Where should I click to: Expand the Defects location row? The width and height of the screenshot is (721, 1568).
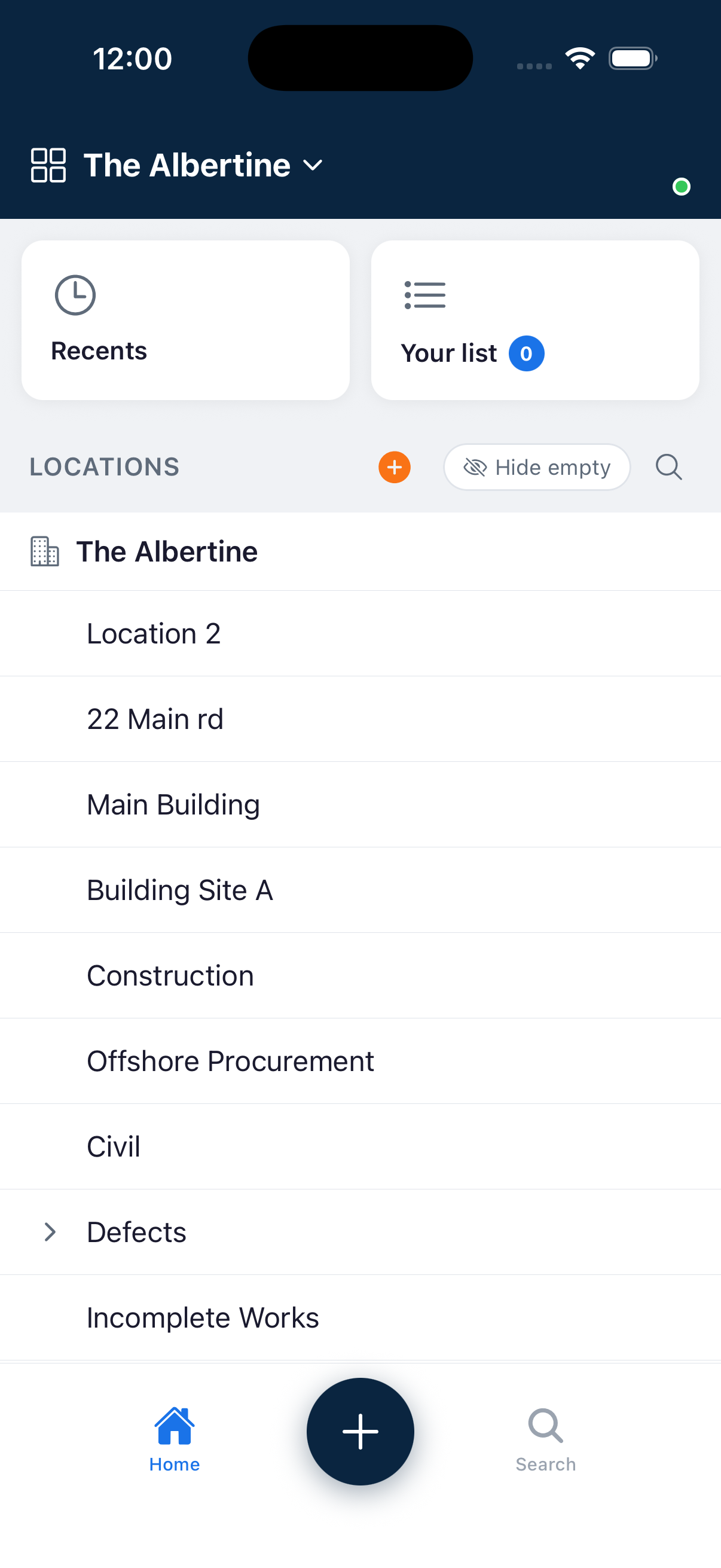[x=136, y=1231]
